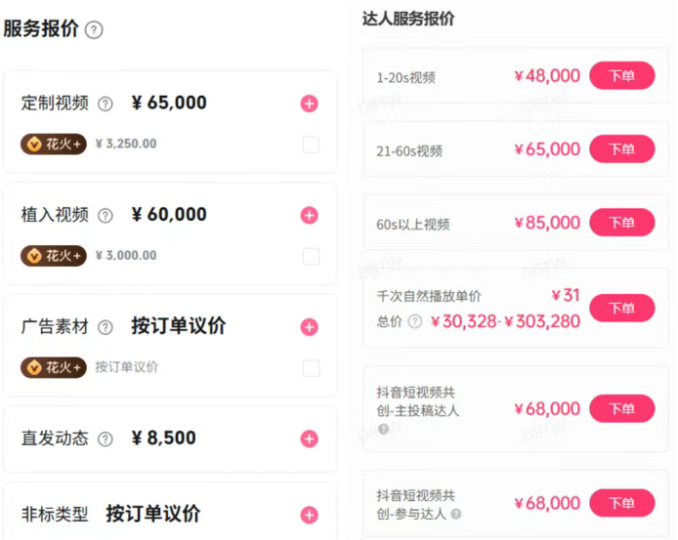Open the help icon beside 定制视频
The width and height of the screenshot is (678, 540).
(105, 104)
